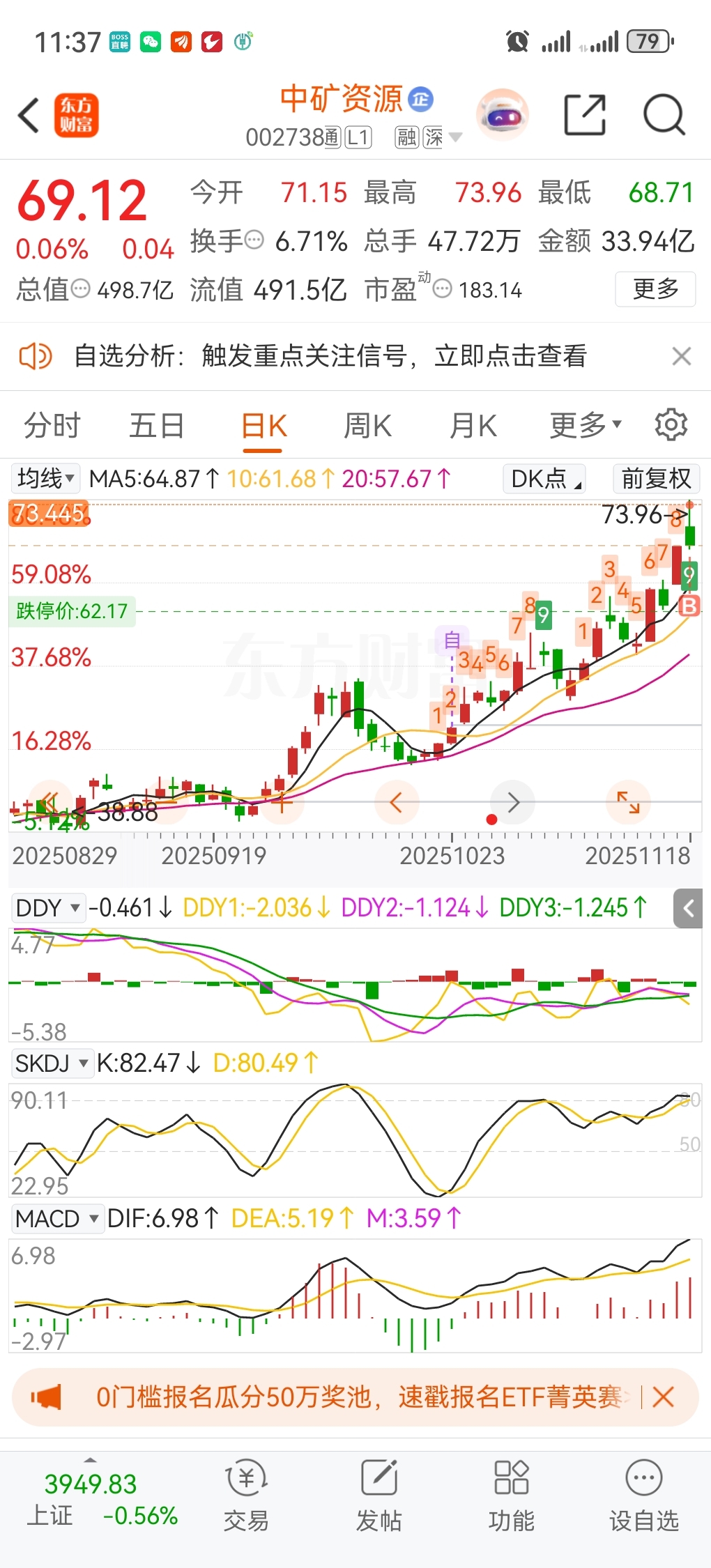This screenshot has height=1568, width=711.
Task: Expand the chart to fullscreen
Action: coord(628,803)
